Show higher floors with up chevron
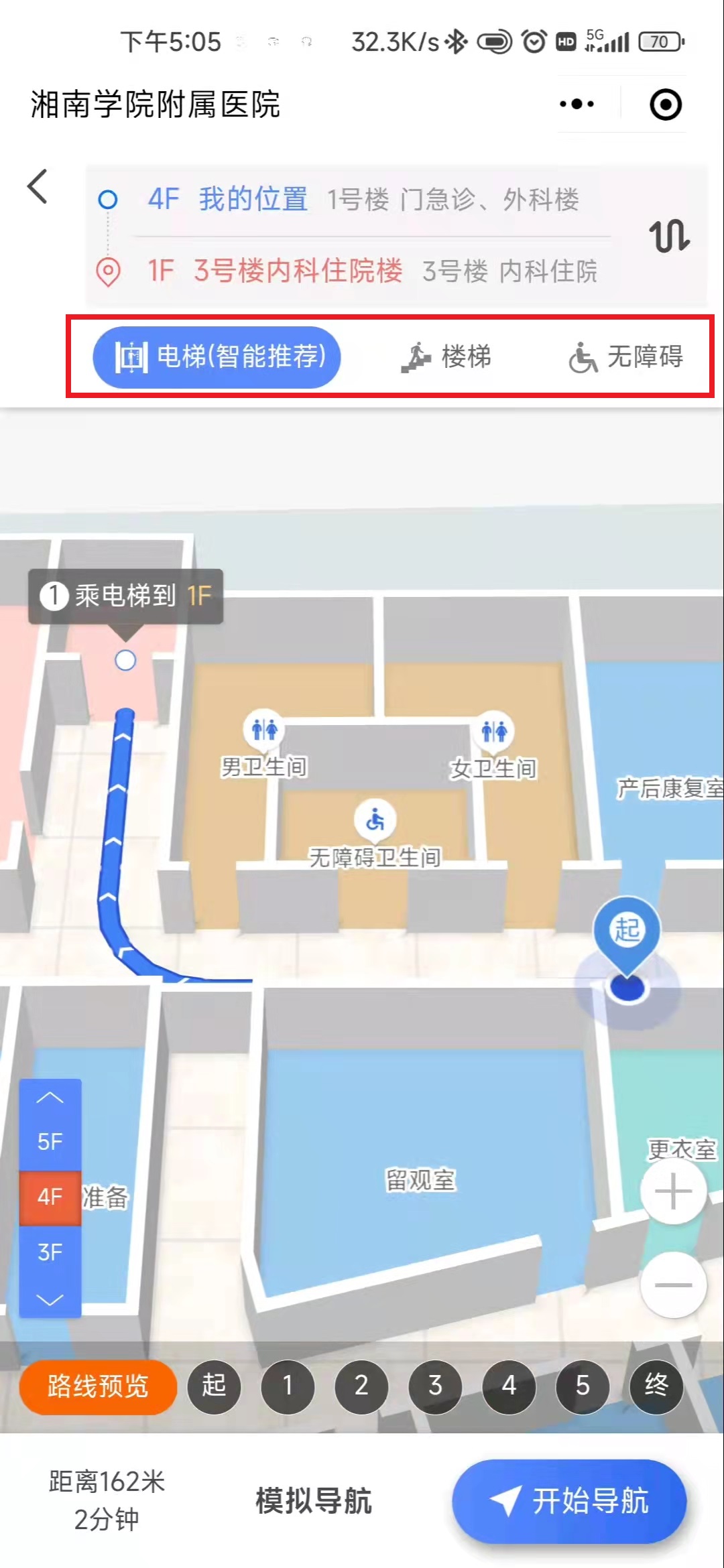Screen dimensions: 724x1568 [x=50, y=1098]
